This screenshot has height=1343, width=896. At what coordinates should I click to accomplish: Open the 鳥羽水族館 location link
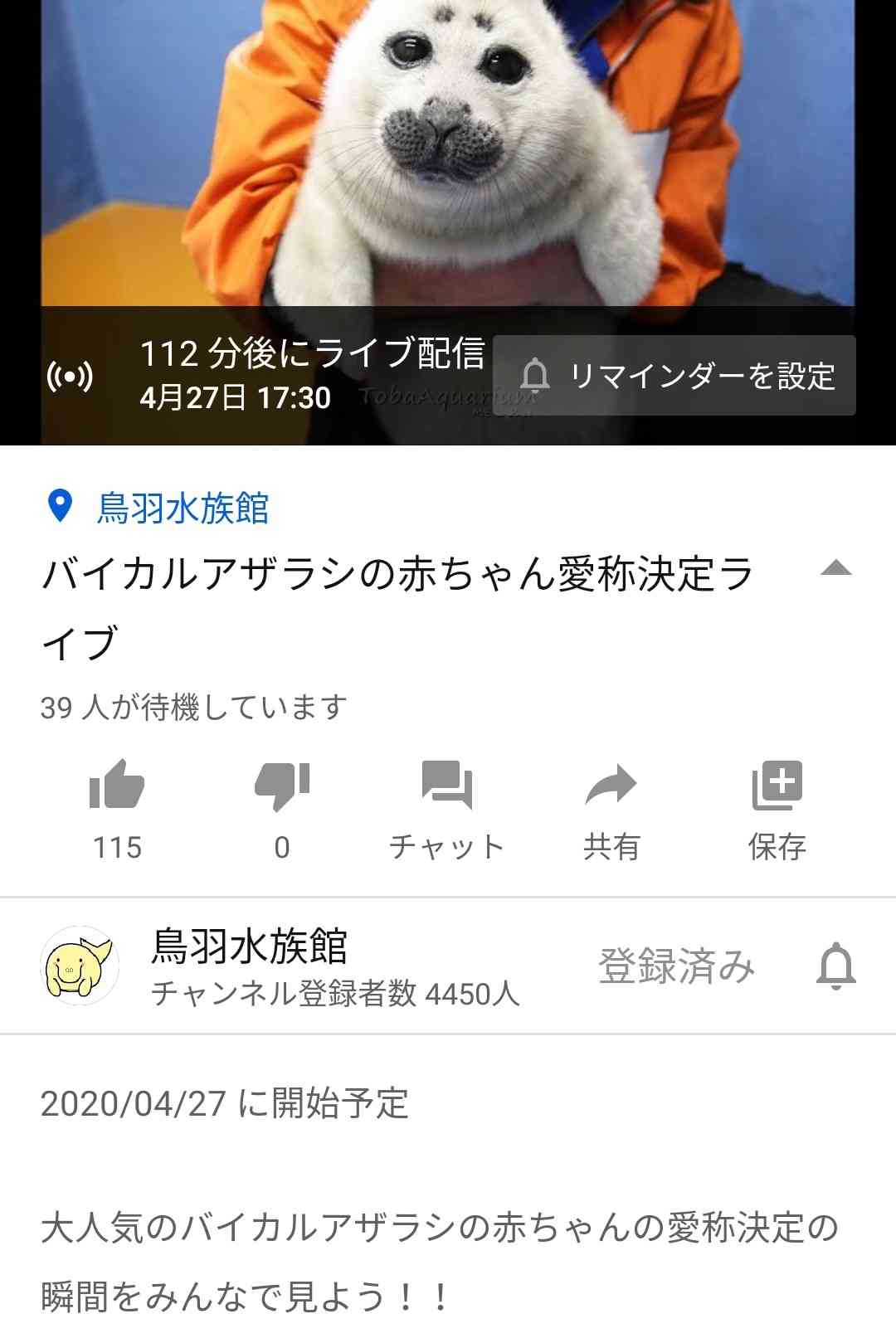tap(182, 508)
